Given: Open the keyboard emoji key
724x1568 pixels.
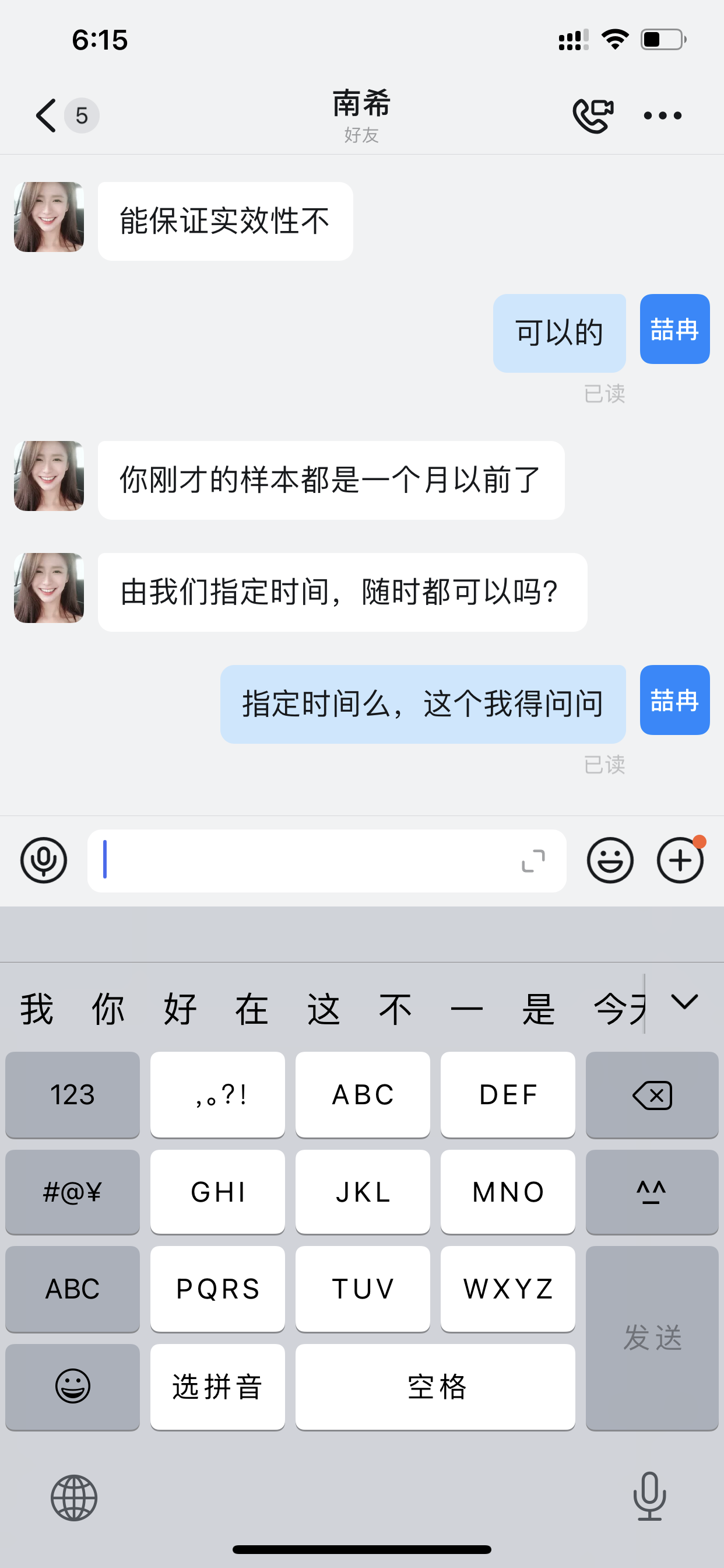Looking at the screenshot, I should coord(72,1387).
